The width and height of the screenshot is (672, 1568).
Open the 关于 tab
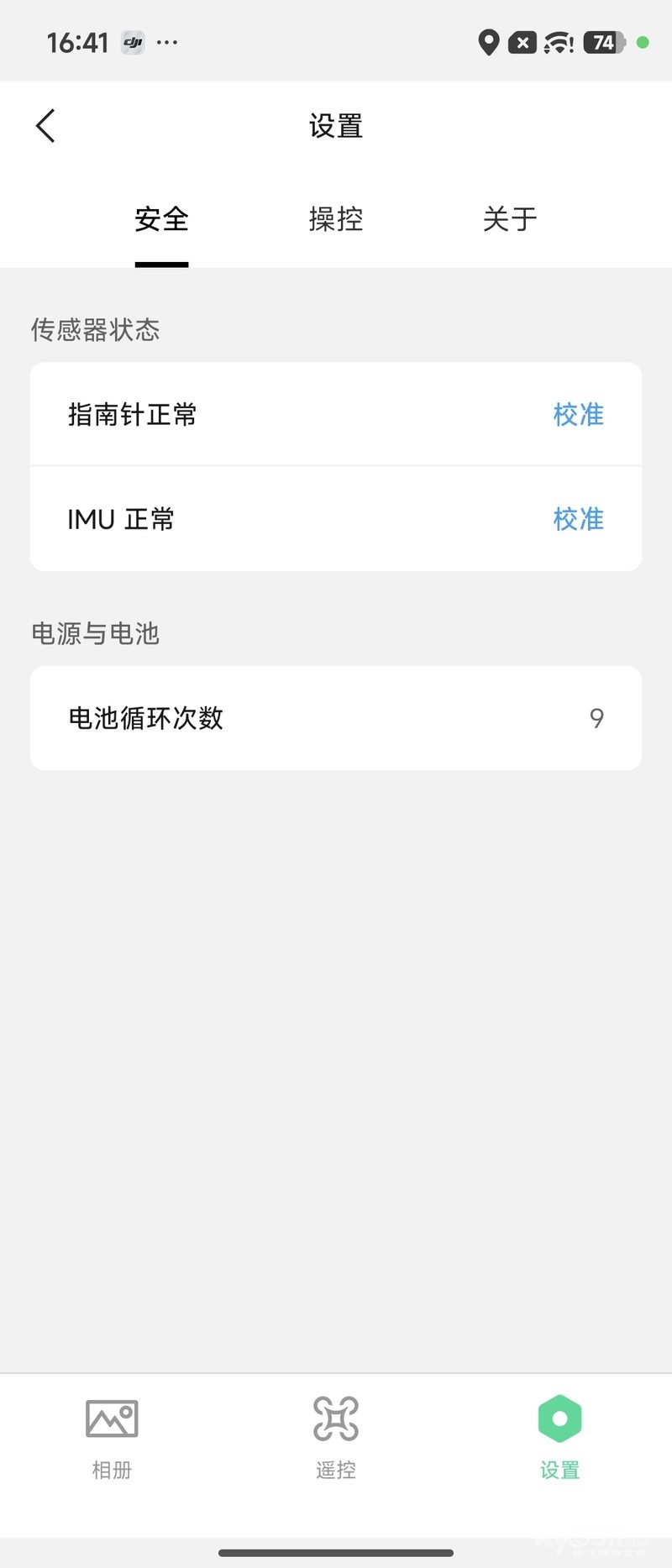click(510, 220)
